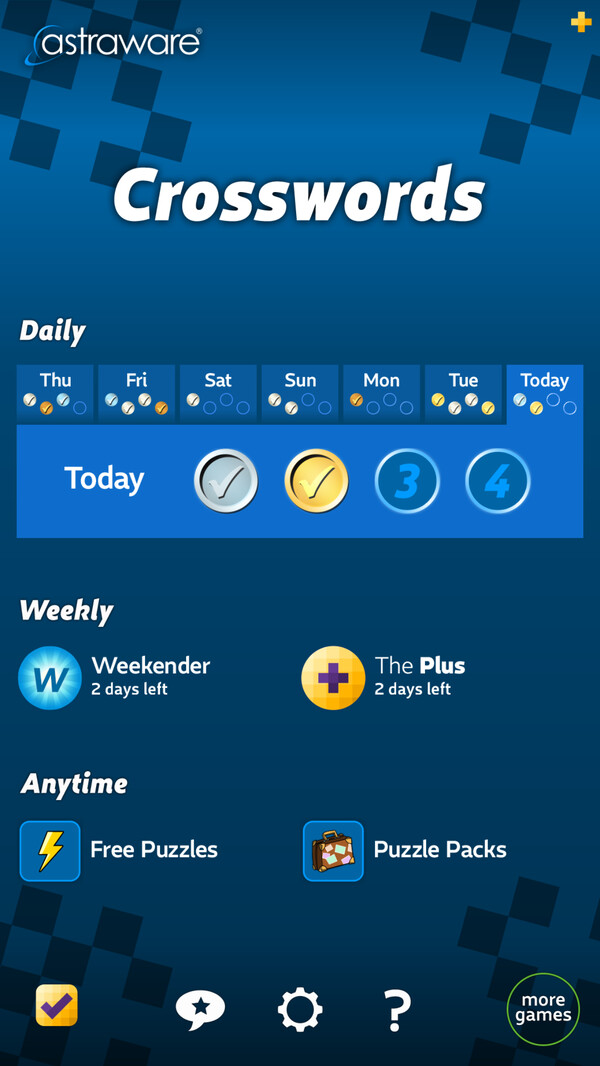Select the Sun daily tab
The width and height of the screenshot is (600, 1066).
click(300, 392)
